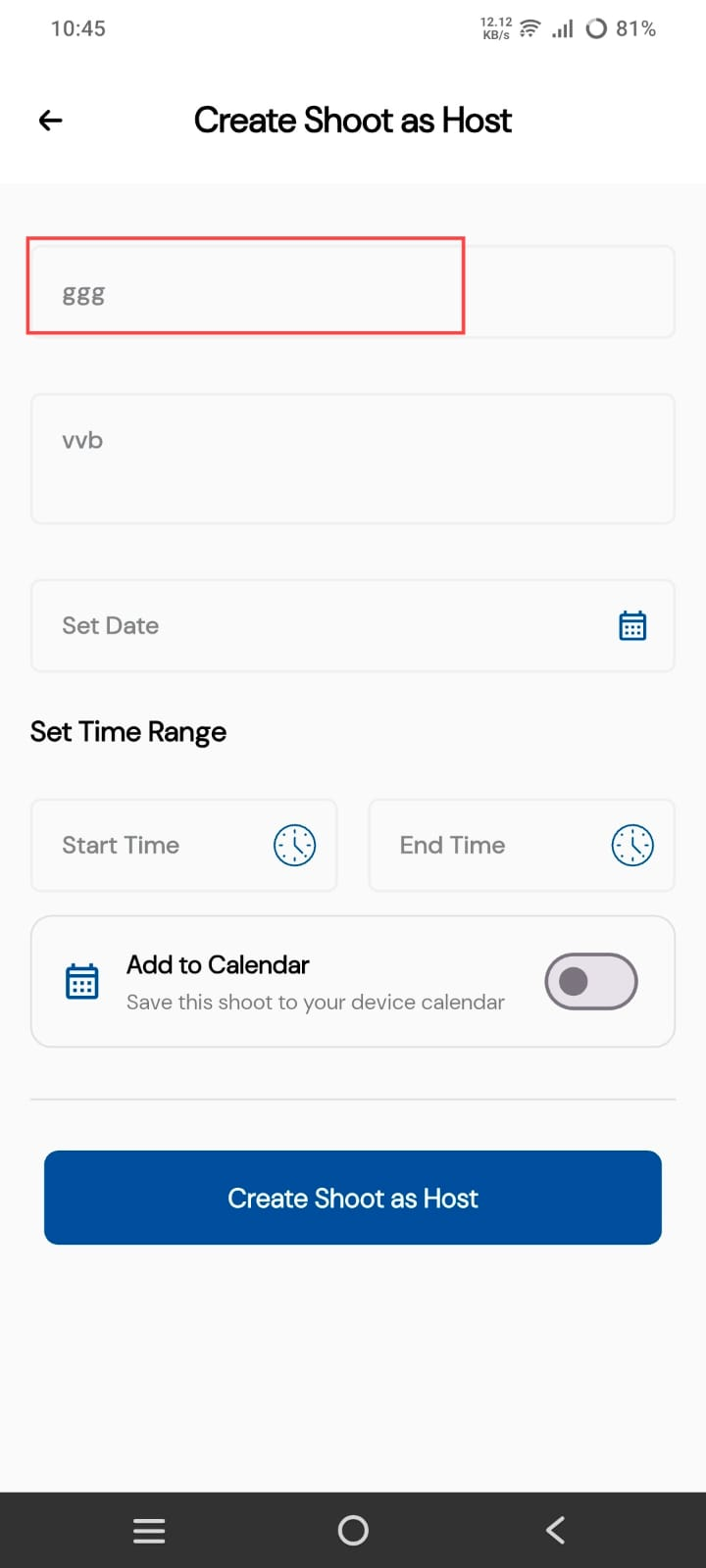Tap the field containing "ggg"

pos(351,292)
